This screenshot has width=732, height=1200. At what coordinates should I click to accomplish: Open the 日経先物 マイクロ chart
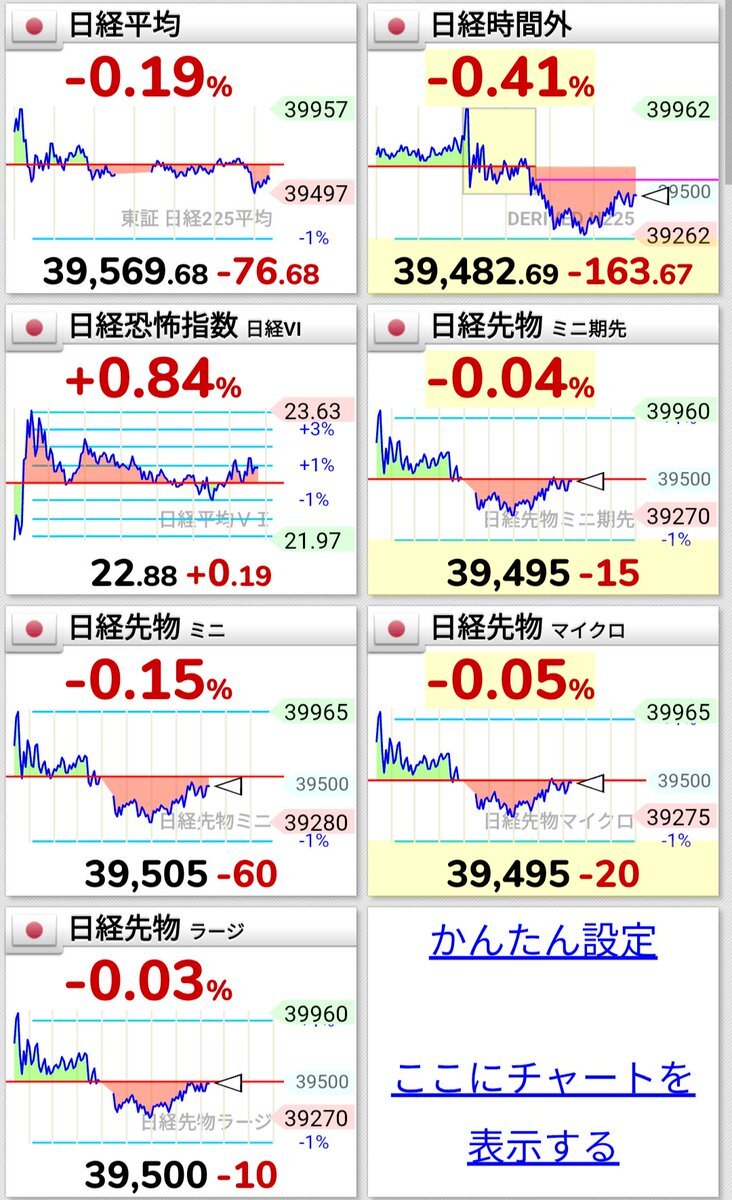pyautogui.click(x=543, y=751)
